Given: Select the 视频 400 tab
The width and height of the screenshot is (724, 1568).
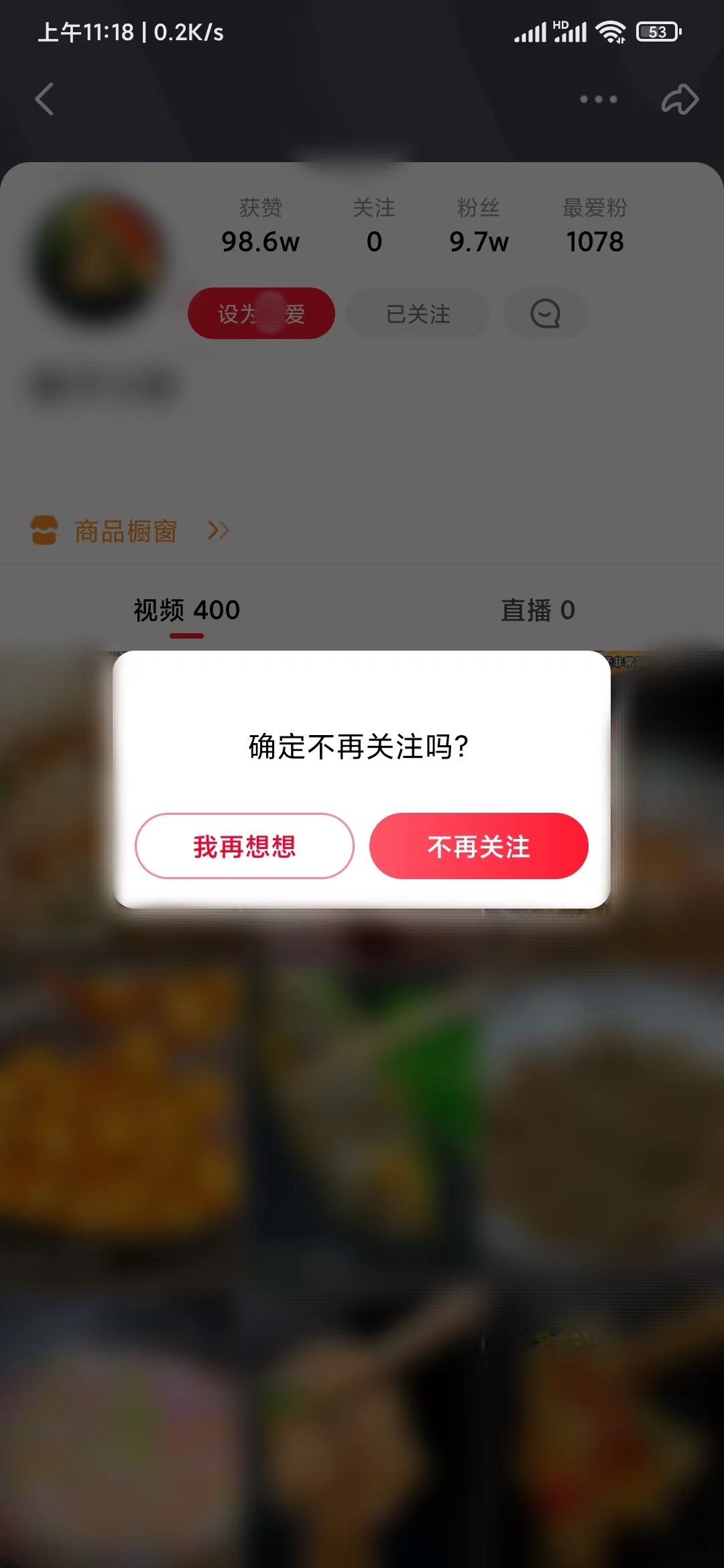Looking at the screenshot, I should (186, 610).
